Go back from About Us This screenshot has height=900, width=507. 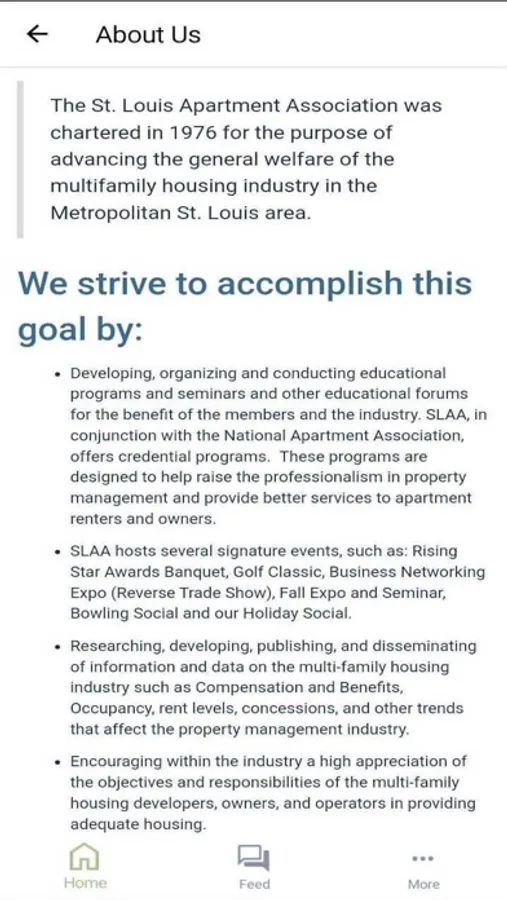(x=37, y=34)
